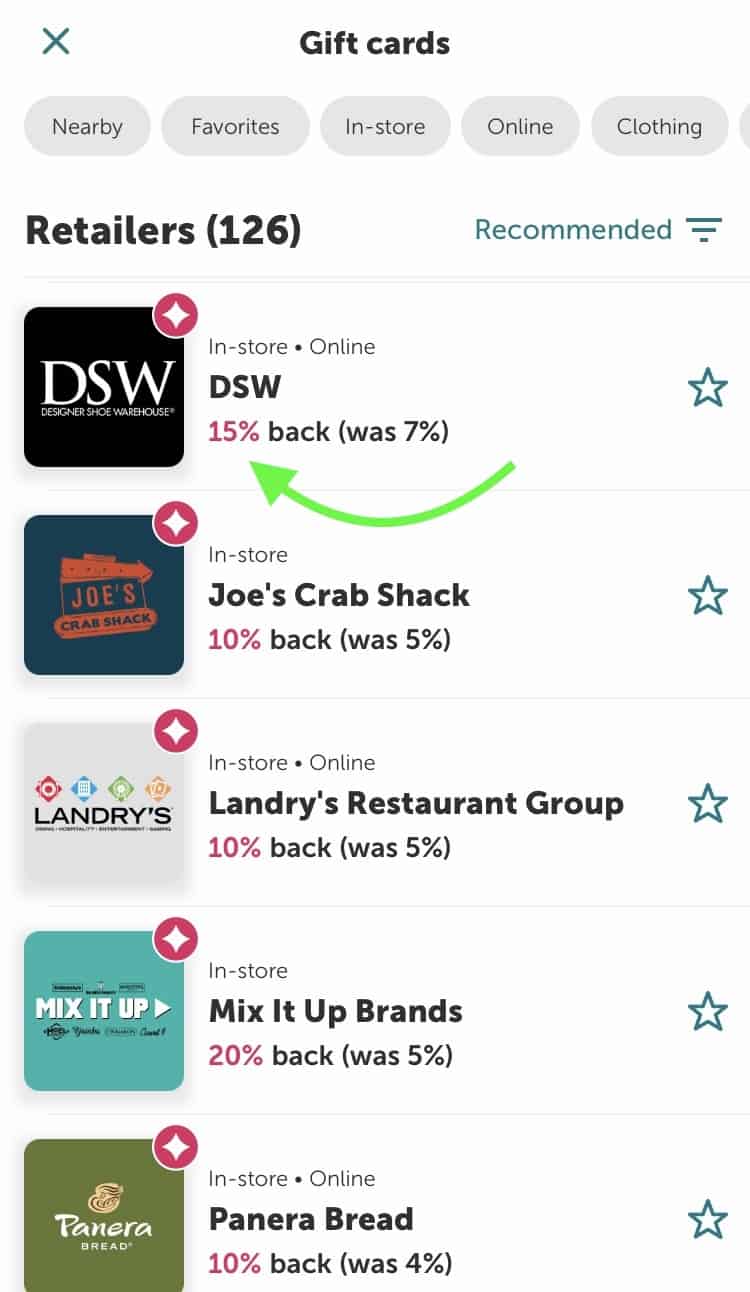The height and width of the screenshot is (1292, 750).
Task: Favorite Landry's Restaurant Group with its star
Action: (x=709, y=803)
